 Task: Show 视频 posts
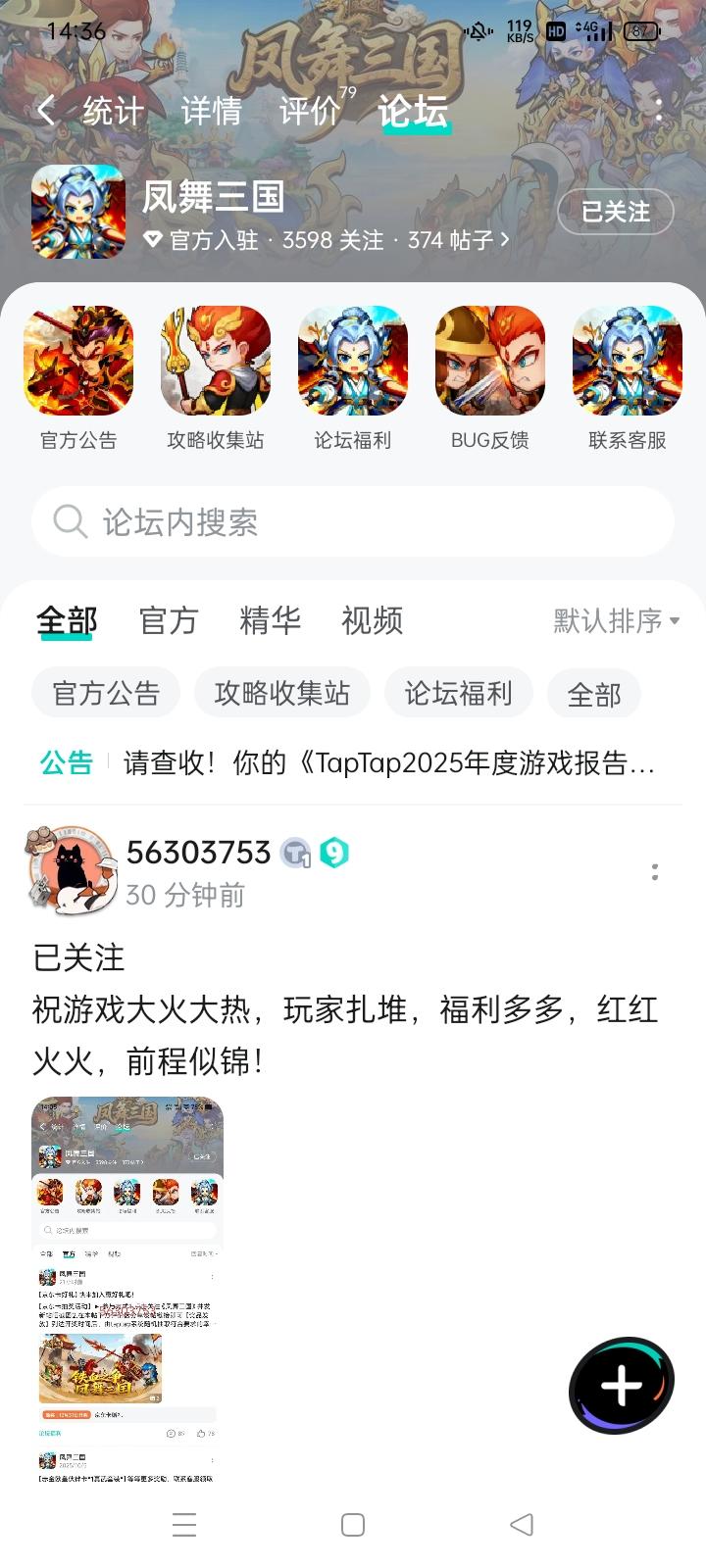point(372,620)
